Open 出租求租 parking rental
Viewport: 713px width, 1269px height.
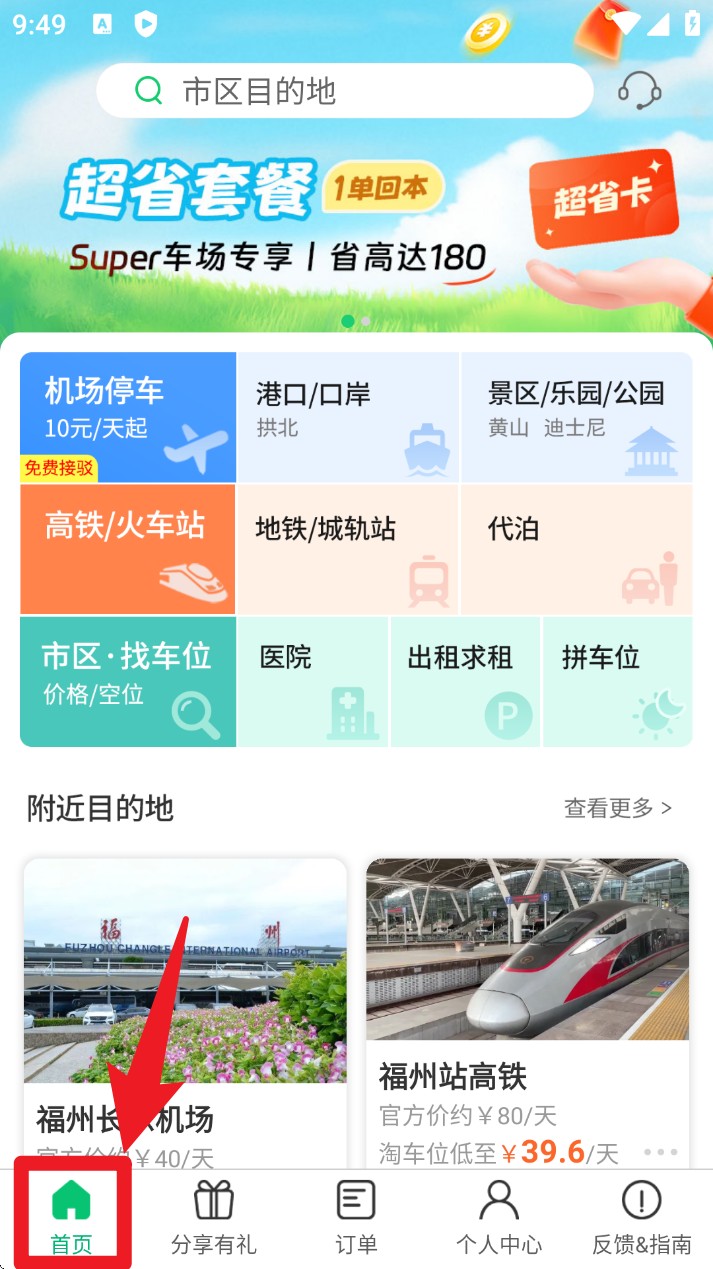(x=465, y=681)
